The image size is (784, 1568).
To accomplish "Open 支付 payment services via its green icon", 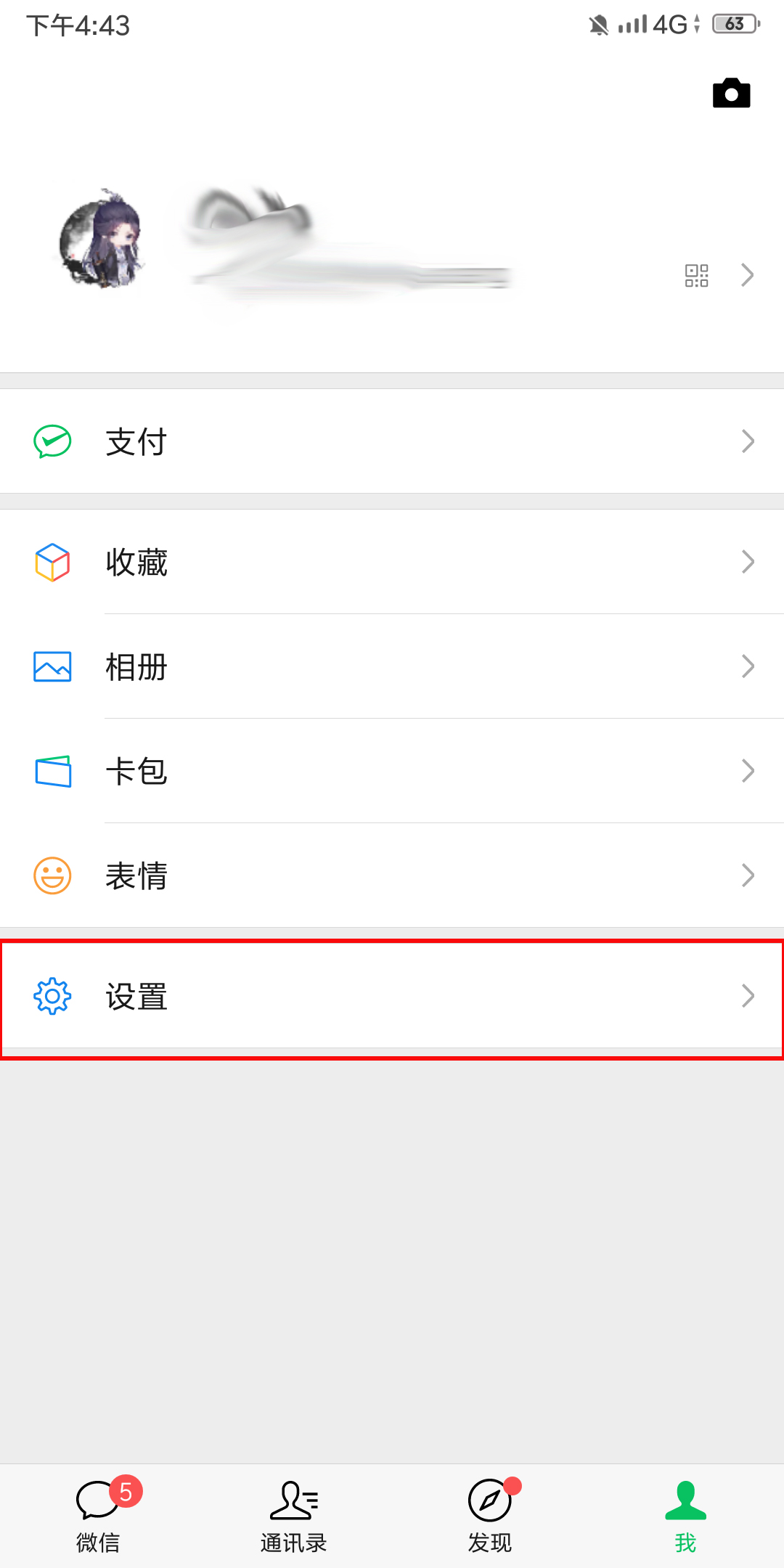I will [51, 441].
